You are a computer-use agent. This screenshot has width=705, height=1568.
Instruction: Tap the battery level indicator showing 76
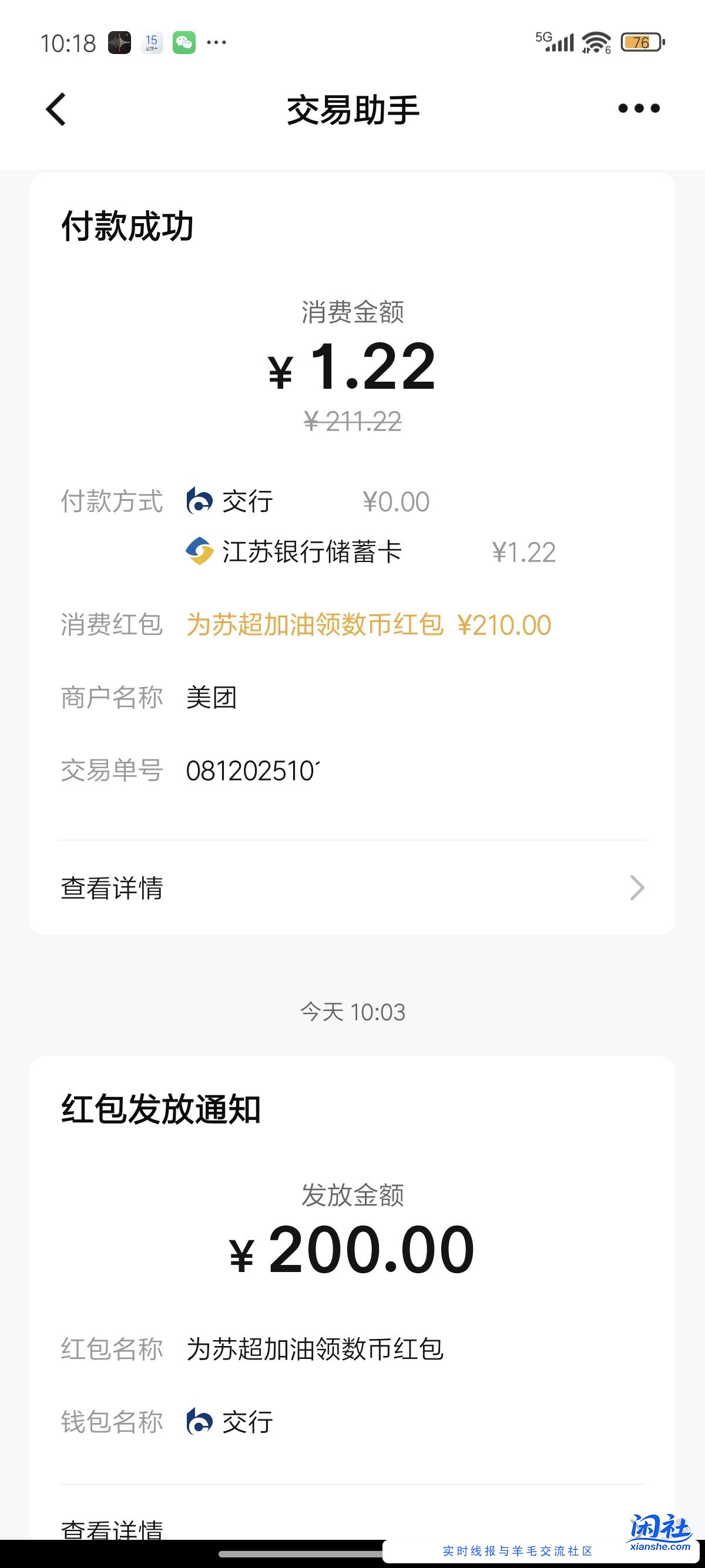(642, 41)
